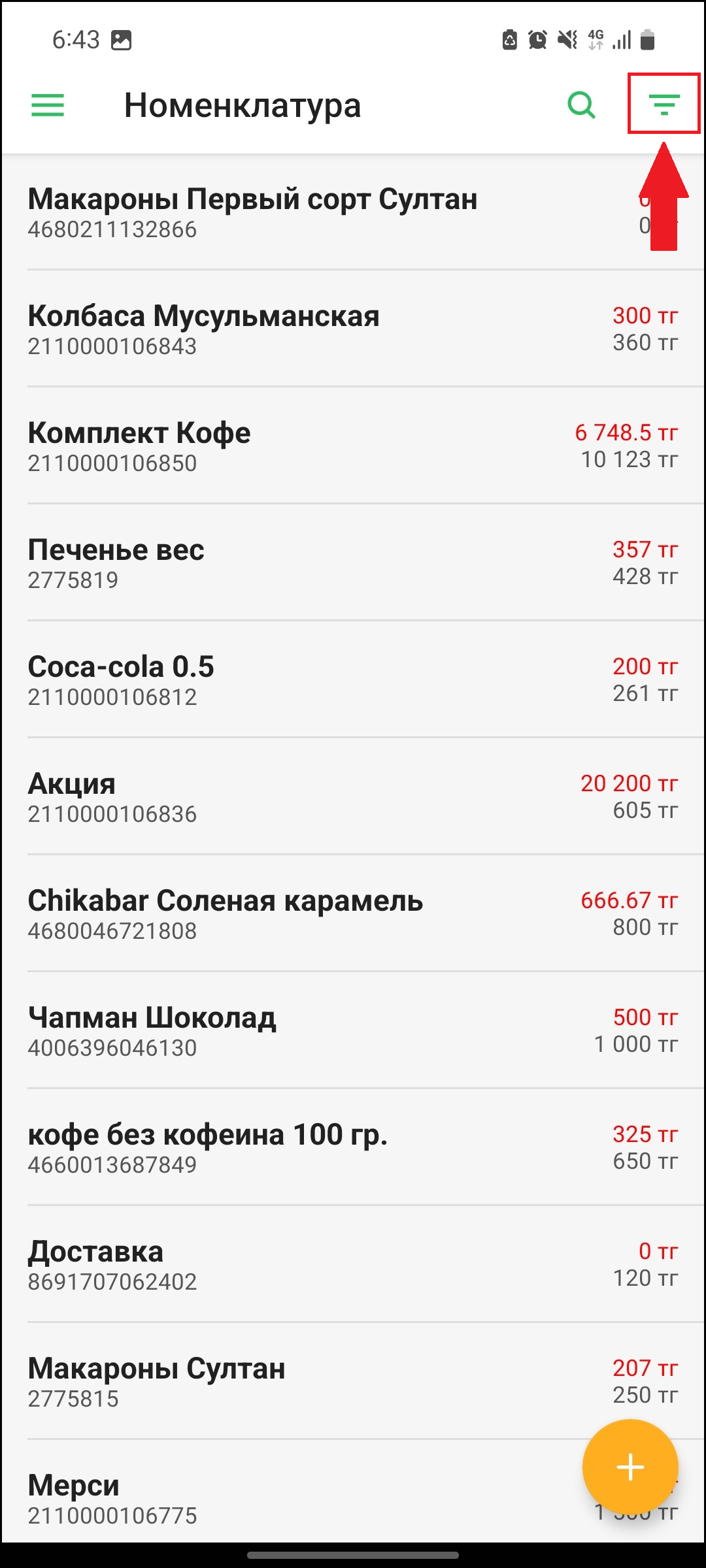The image size is (706, 1568).
Task: Select the Комплект Кофе product
Action: point(139,446)
